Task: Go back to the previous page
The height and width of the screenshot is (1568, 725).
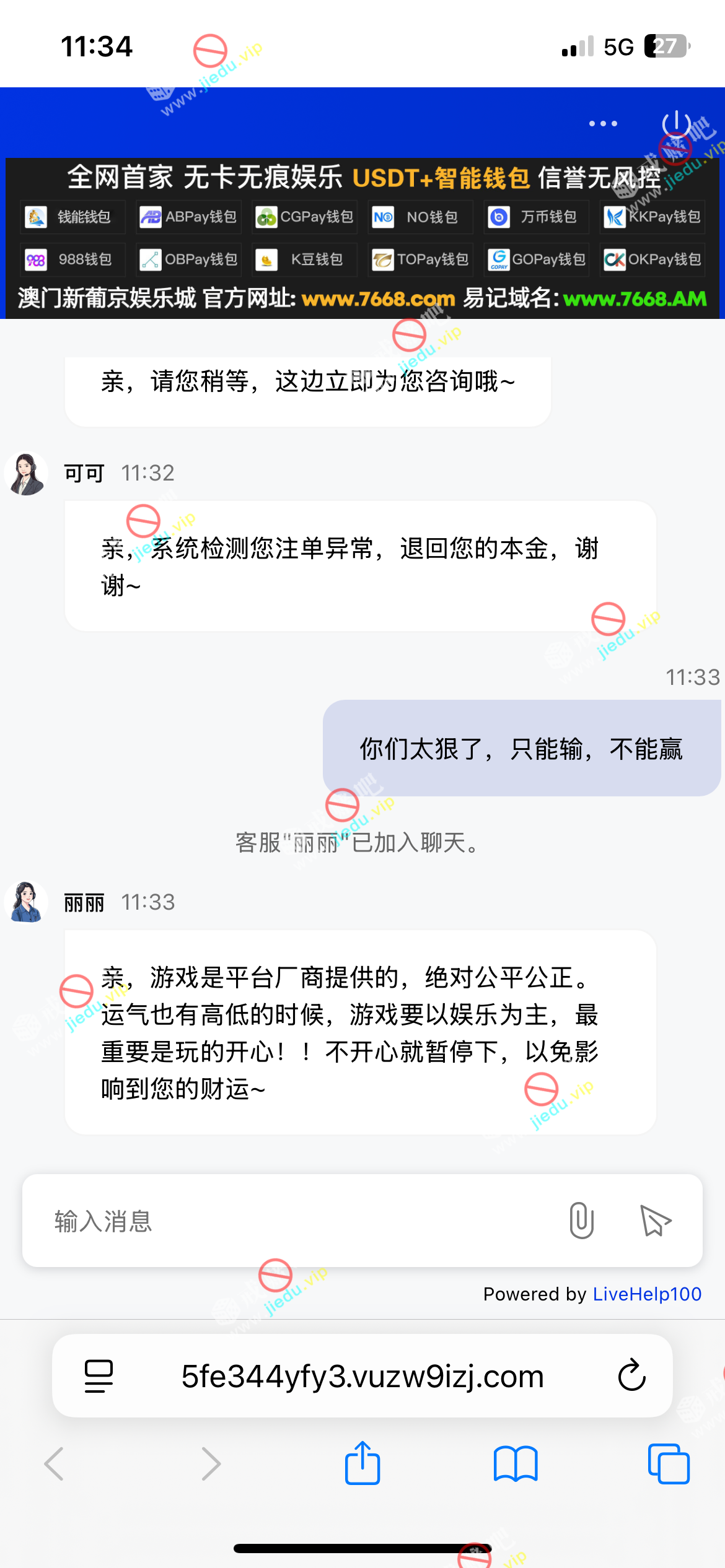Action: click(x=55, y=1464)
